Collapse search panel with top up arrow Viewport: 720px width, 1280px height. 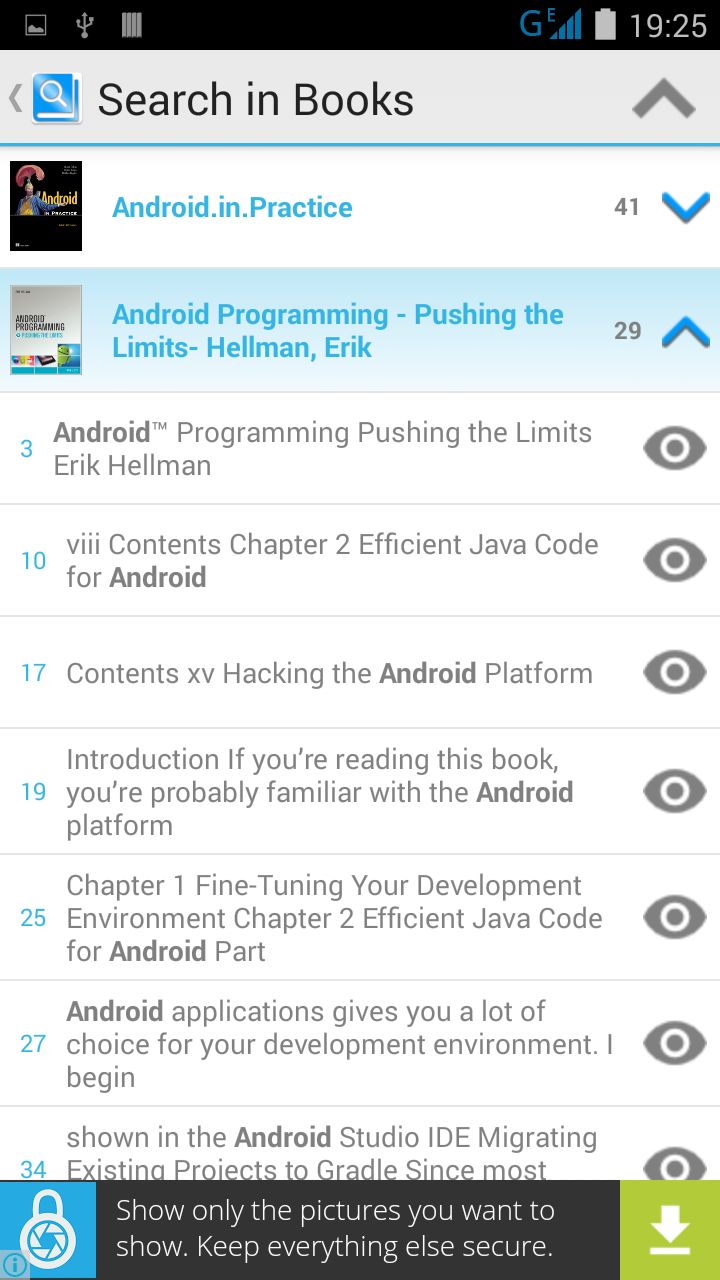click(x=663, y=99)
